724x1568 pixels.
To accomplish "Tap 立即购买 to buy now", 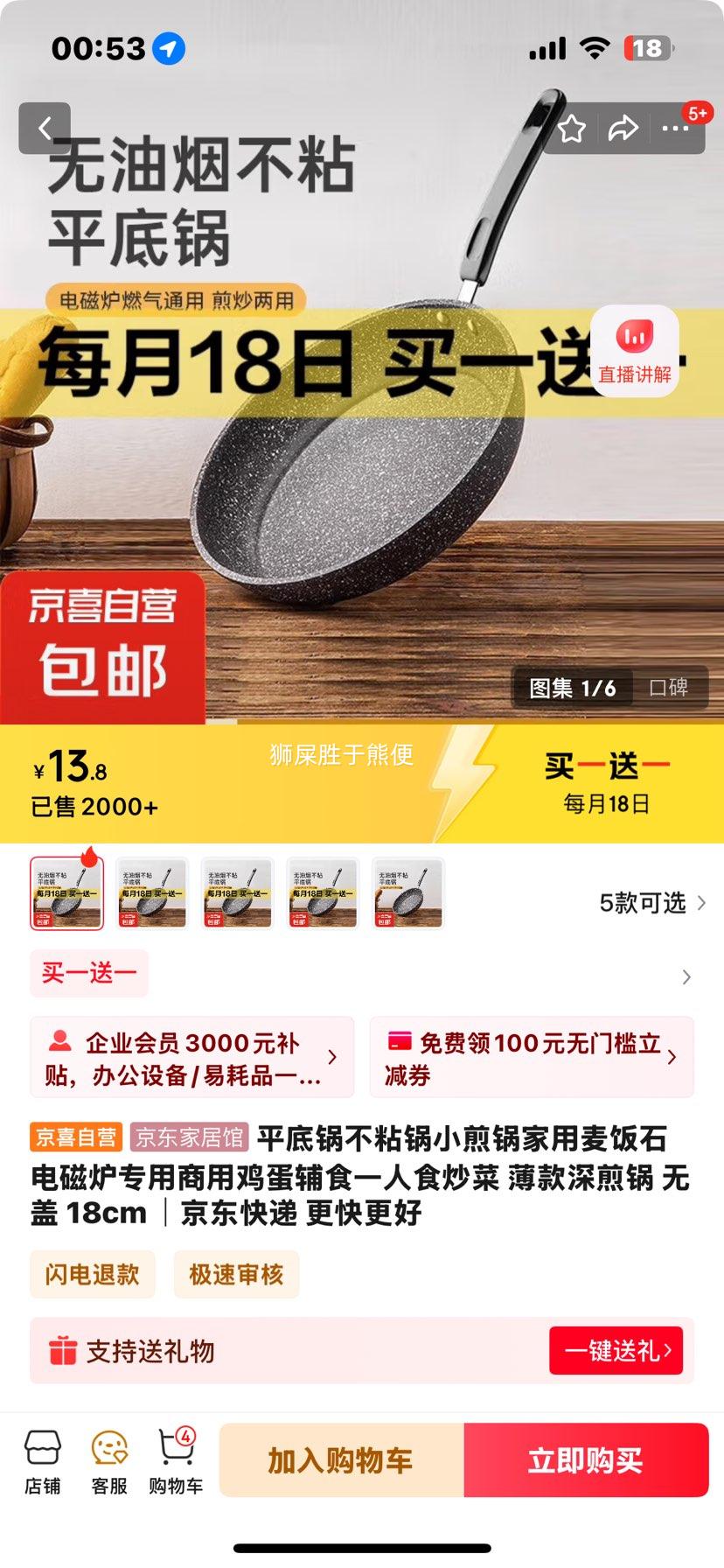I will click(x=586, y=1460).
